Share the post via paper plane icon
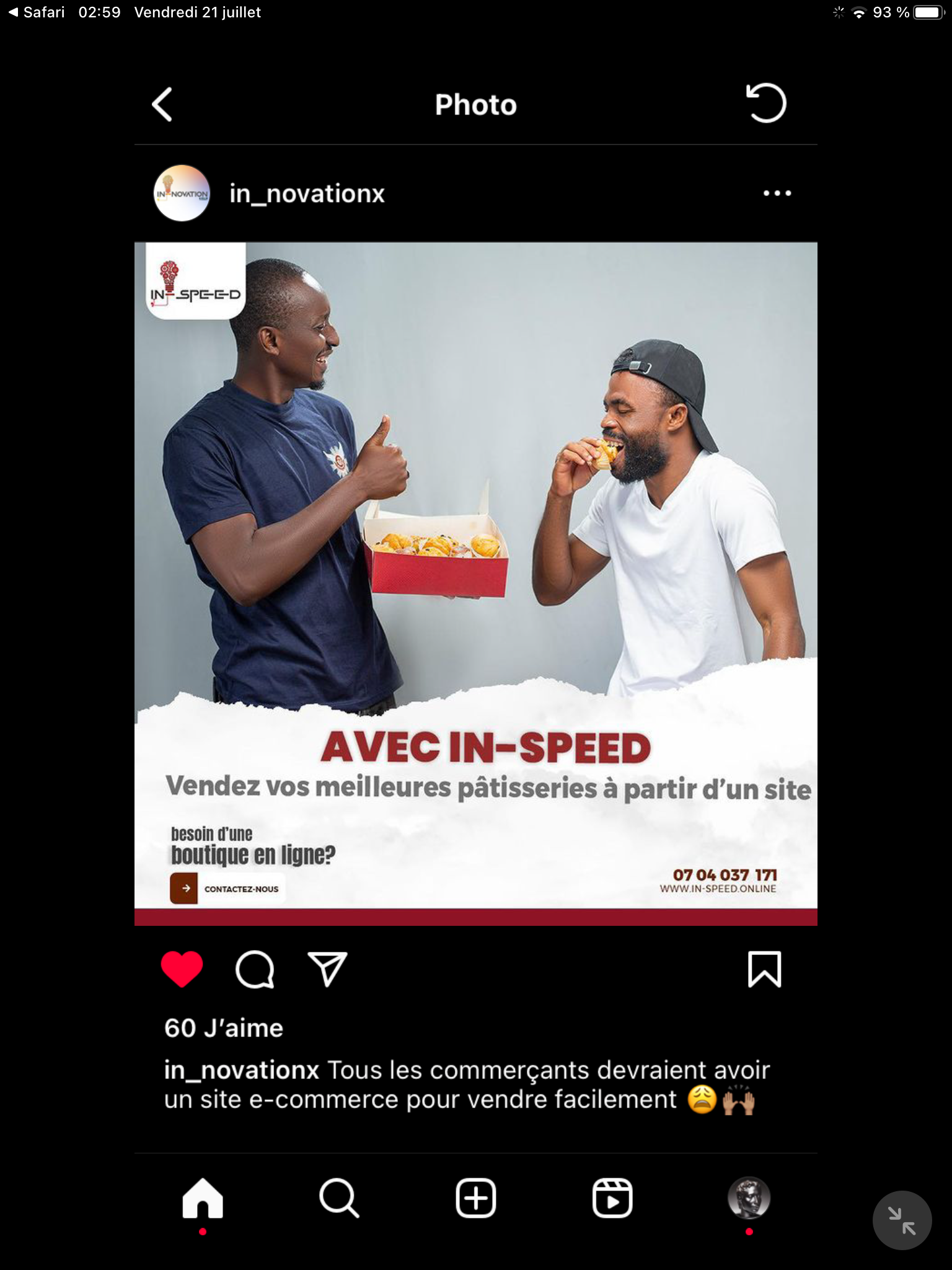952x1270 pixels. [x=327, y=969]
